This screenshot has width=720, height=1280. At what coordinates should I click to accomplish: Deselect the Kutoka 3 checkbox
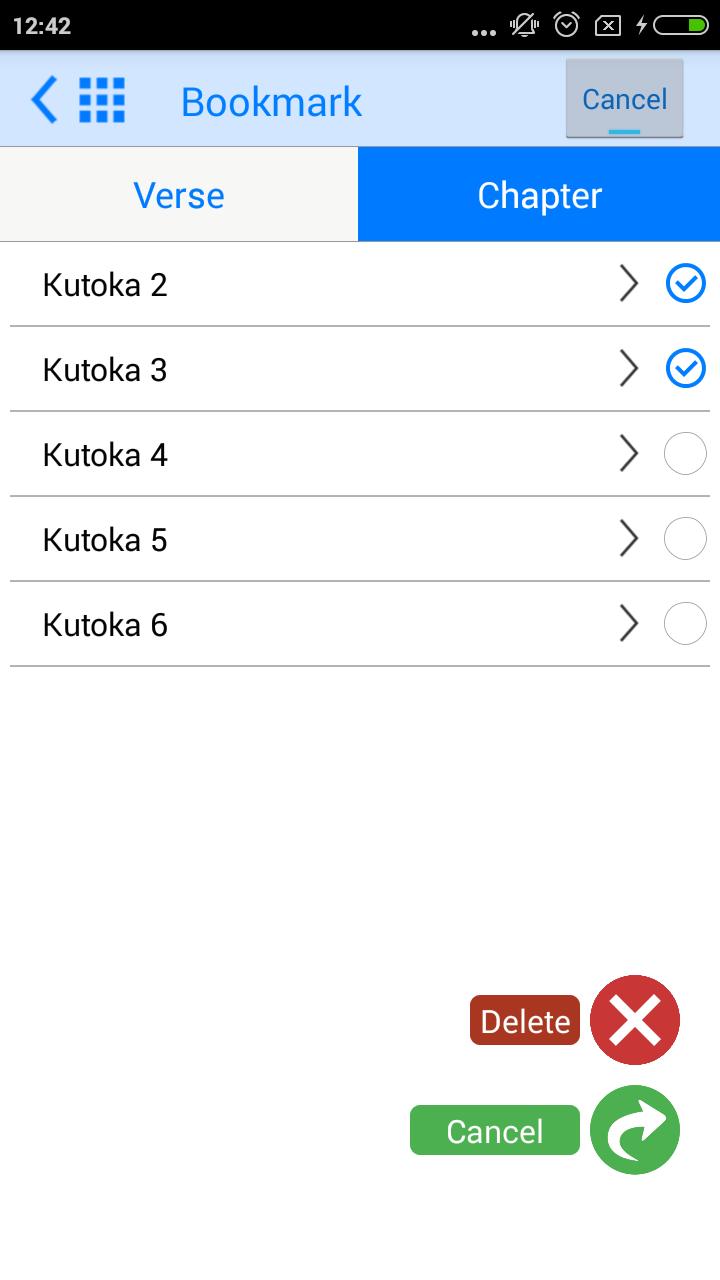pos(685,369)
